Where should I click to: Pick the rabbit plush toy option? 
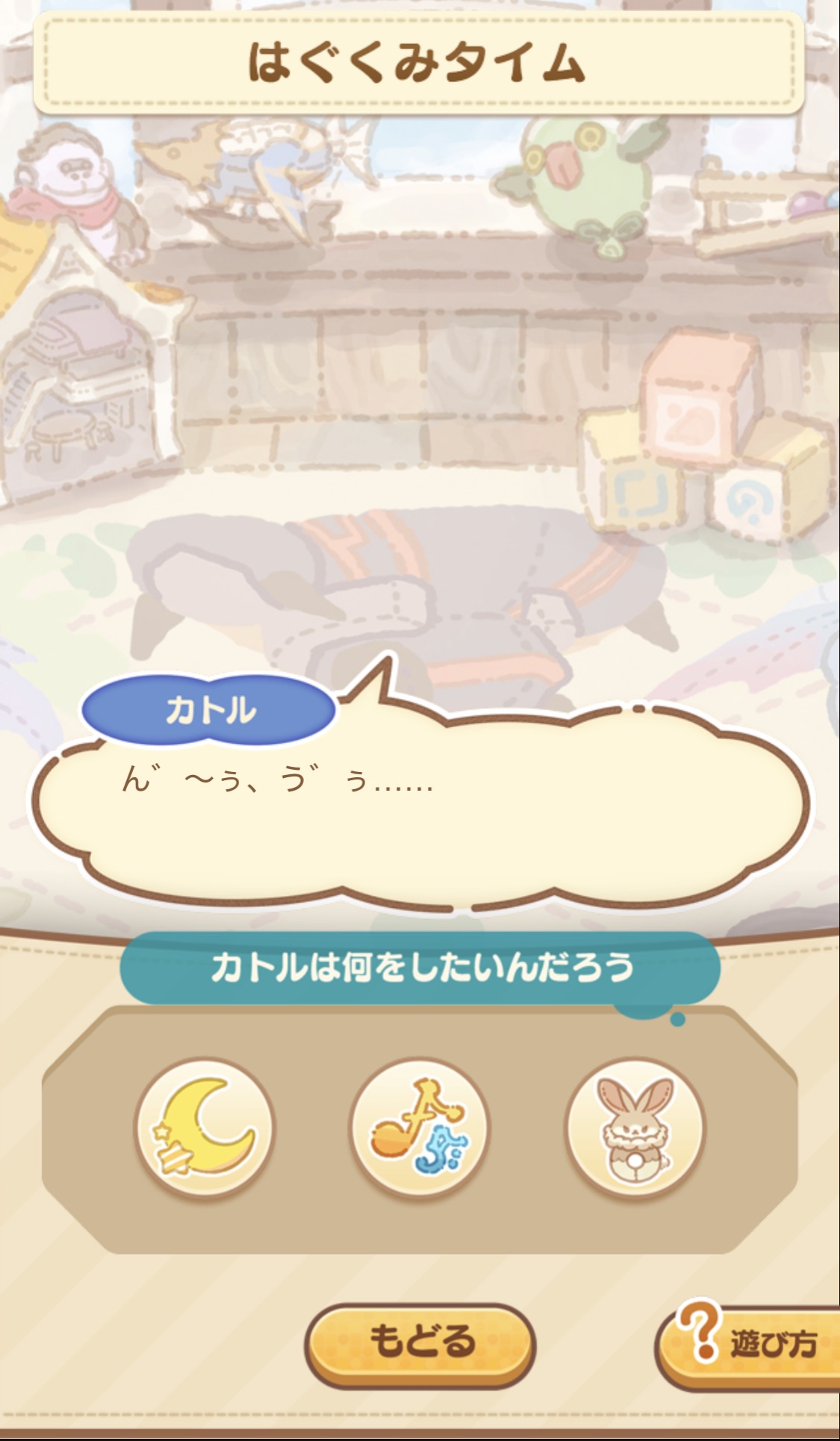(634, 1126)
